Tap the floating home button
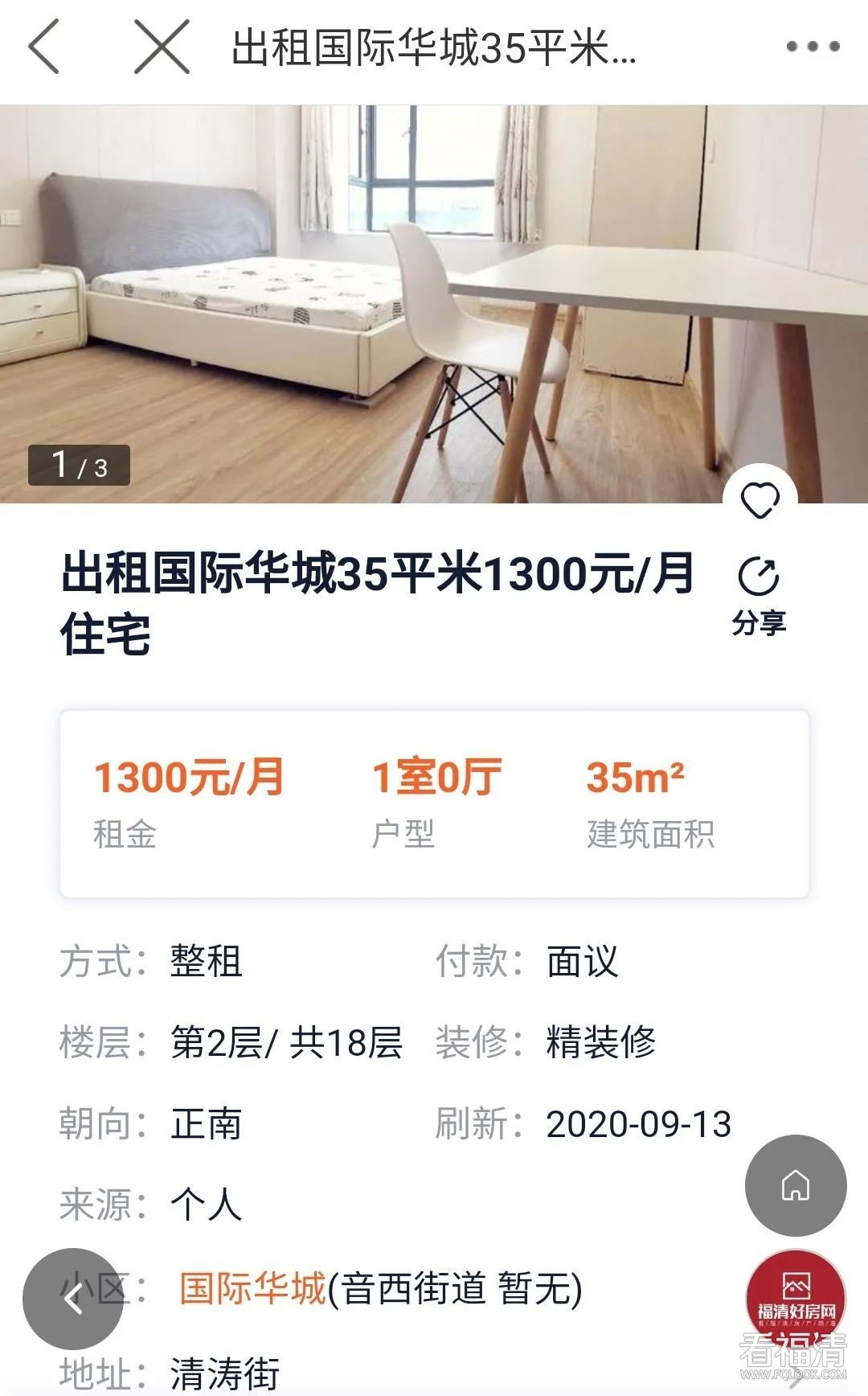This screenshot has height=1396, width=868. coord(796,1185)
